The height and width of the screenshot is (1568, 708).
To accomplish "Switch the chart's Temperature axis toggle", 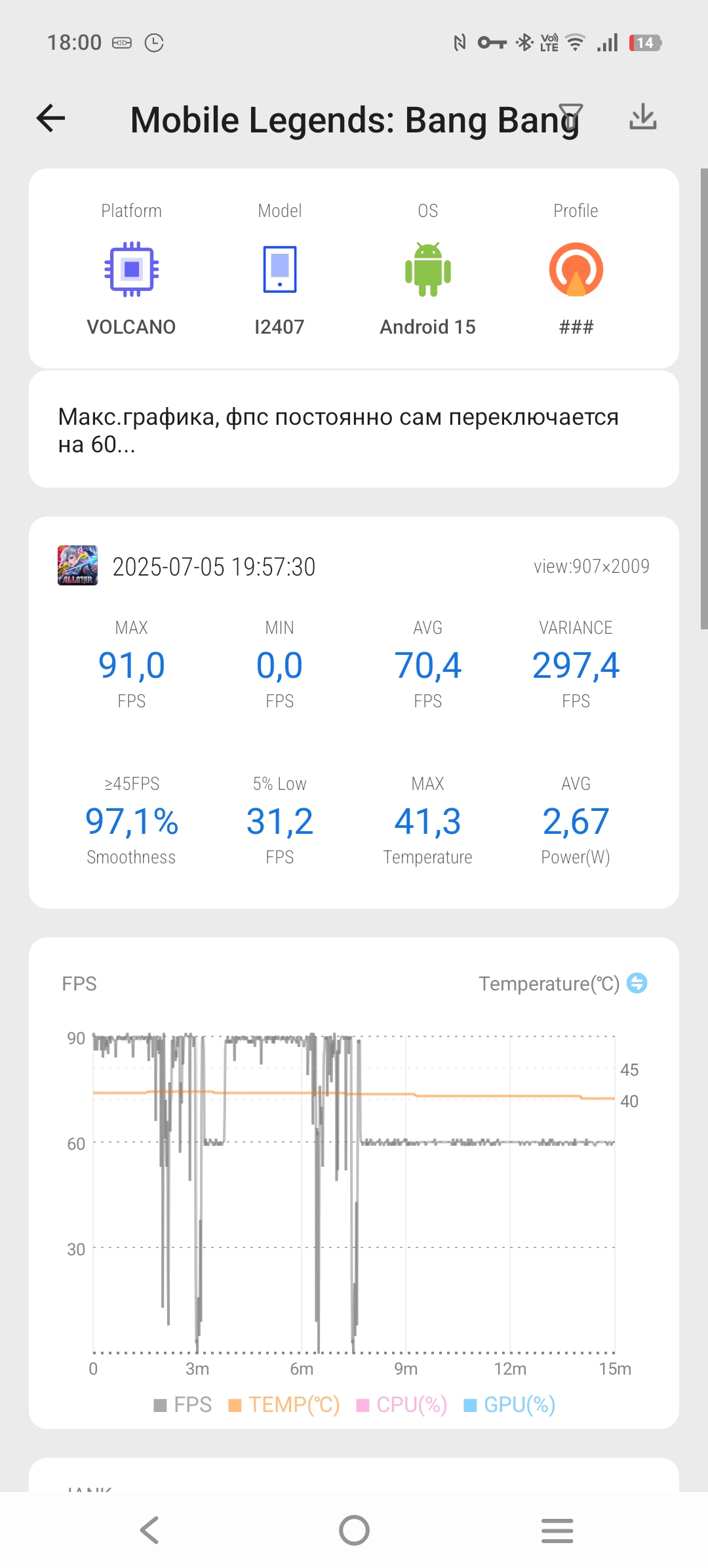I will pyautogui.click(x=637, y=983).
